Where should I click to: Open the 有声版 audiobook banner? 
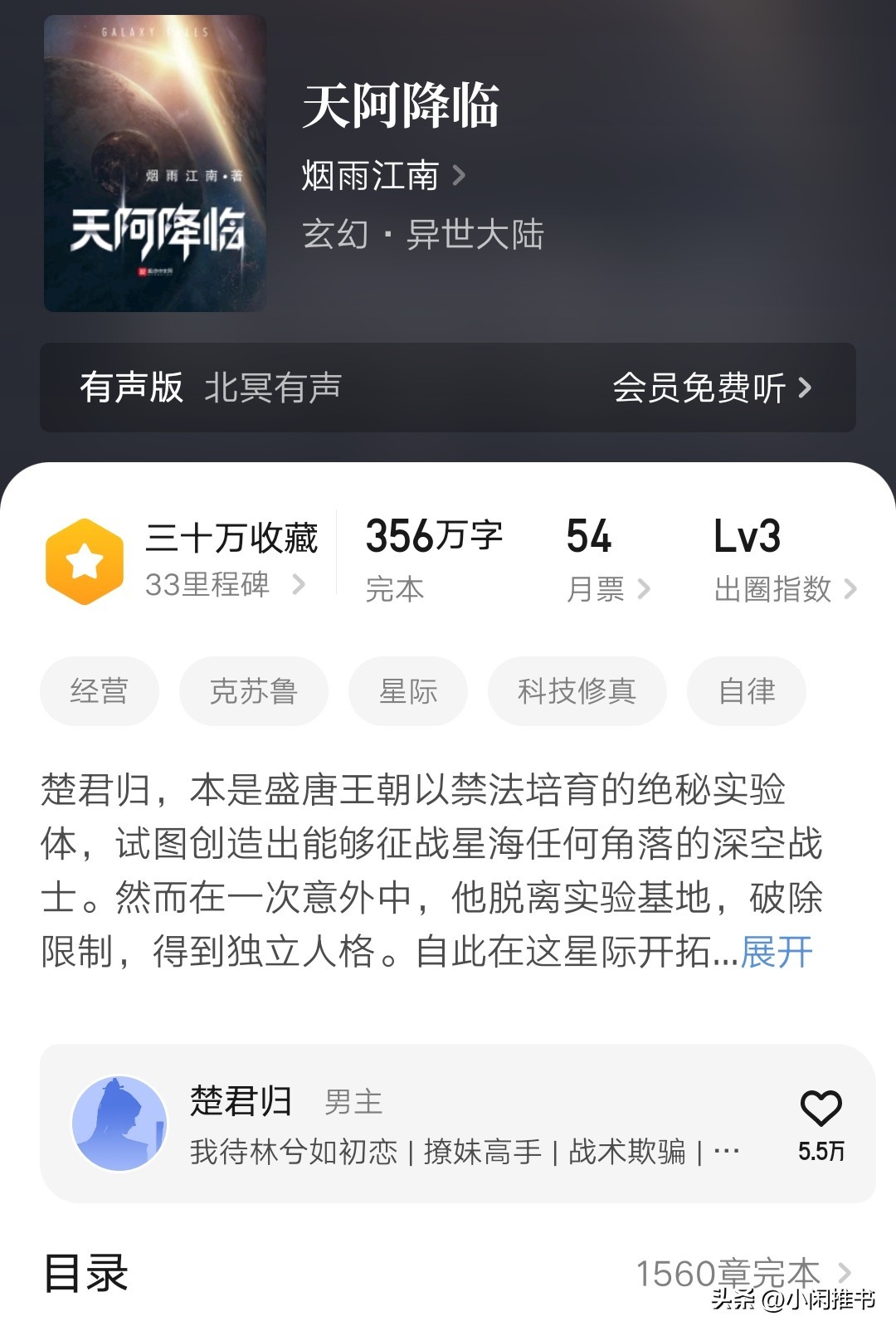[x=448, y=388]
